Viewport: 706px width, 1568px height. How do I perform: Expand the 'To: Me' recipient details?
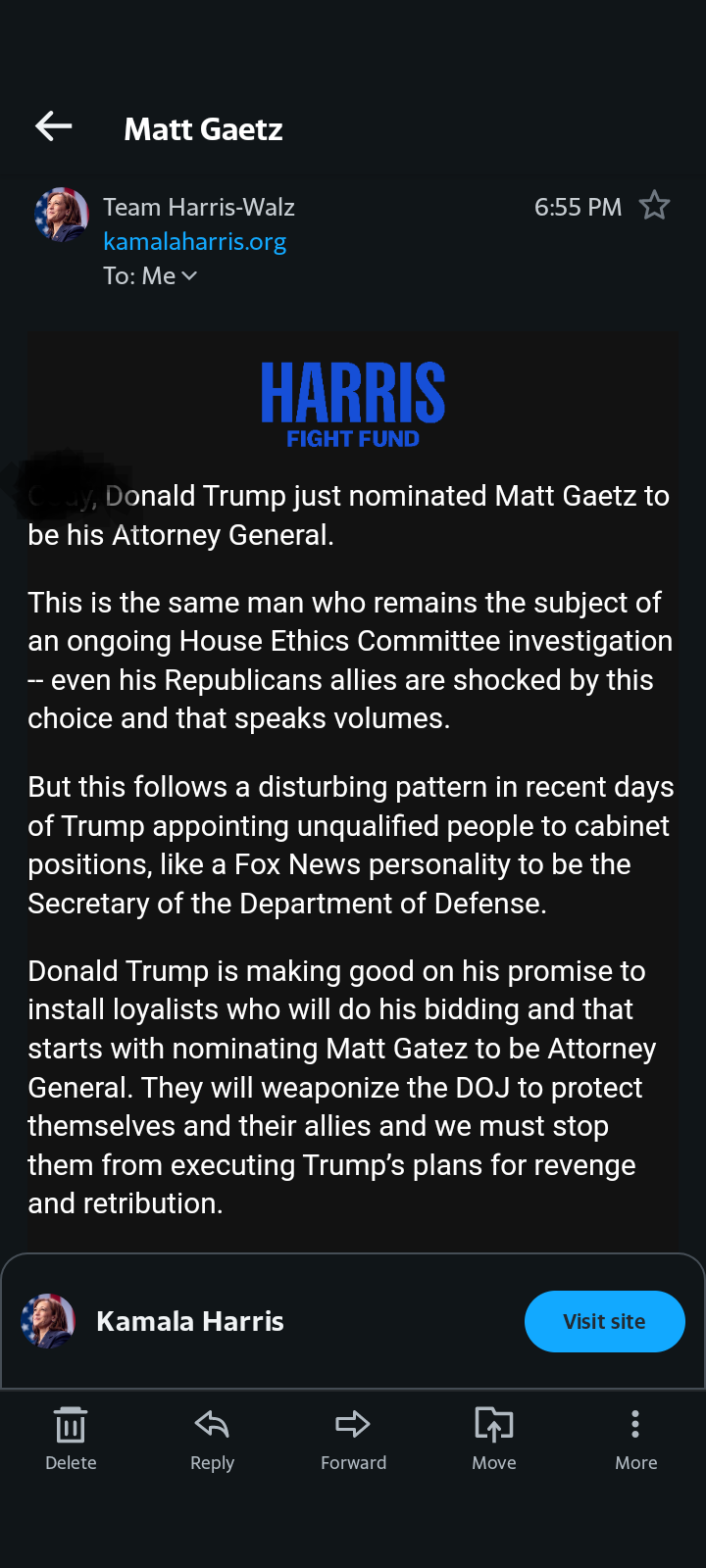150,276
